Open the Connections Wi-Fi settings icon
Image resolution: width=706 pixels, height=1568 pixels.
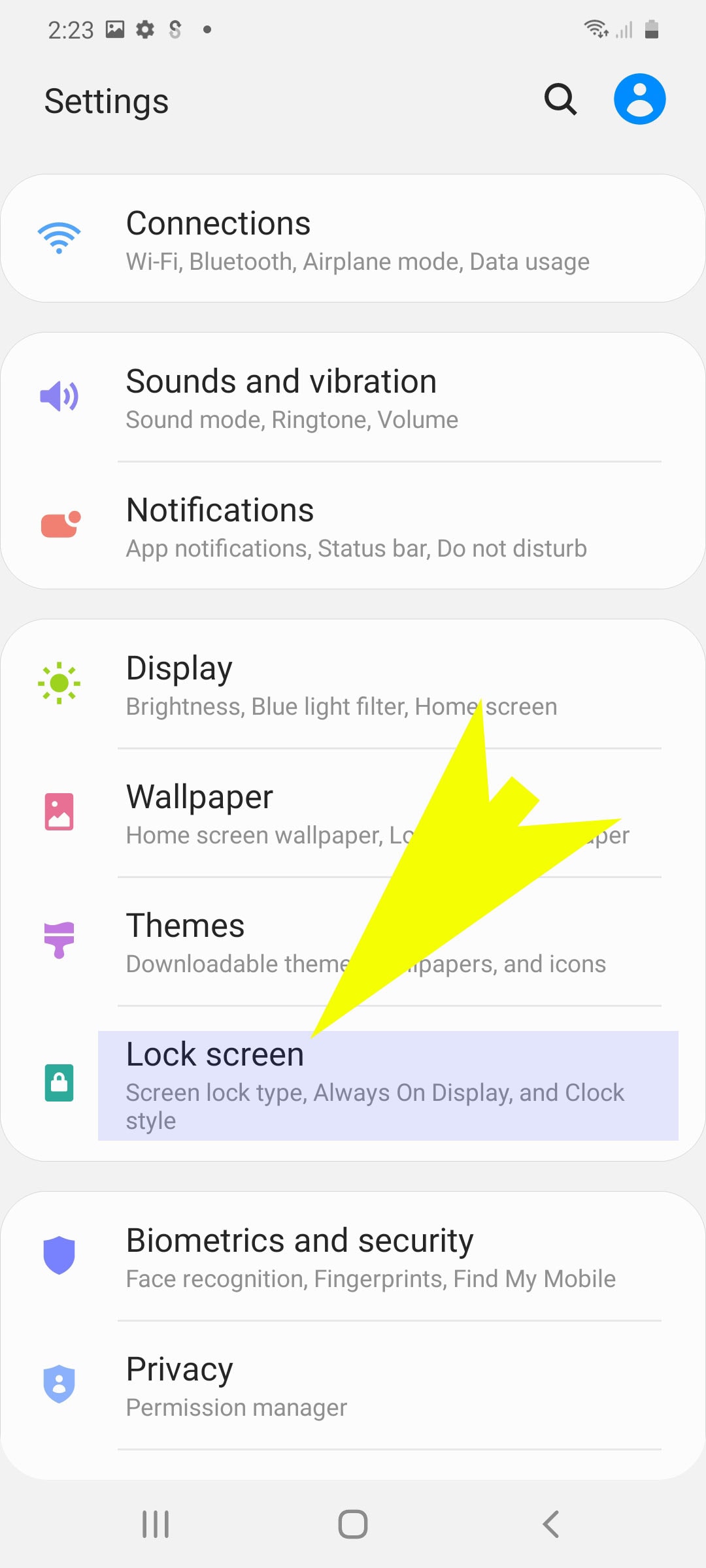click(59, 237)
